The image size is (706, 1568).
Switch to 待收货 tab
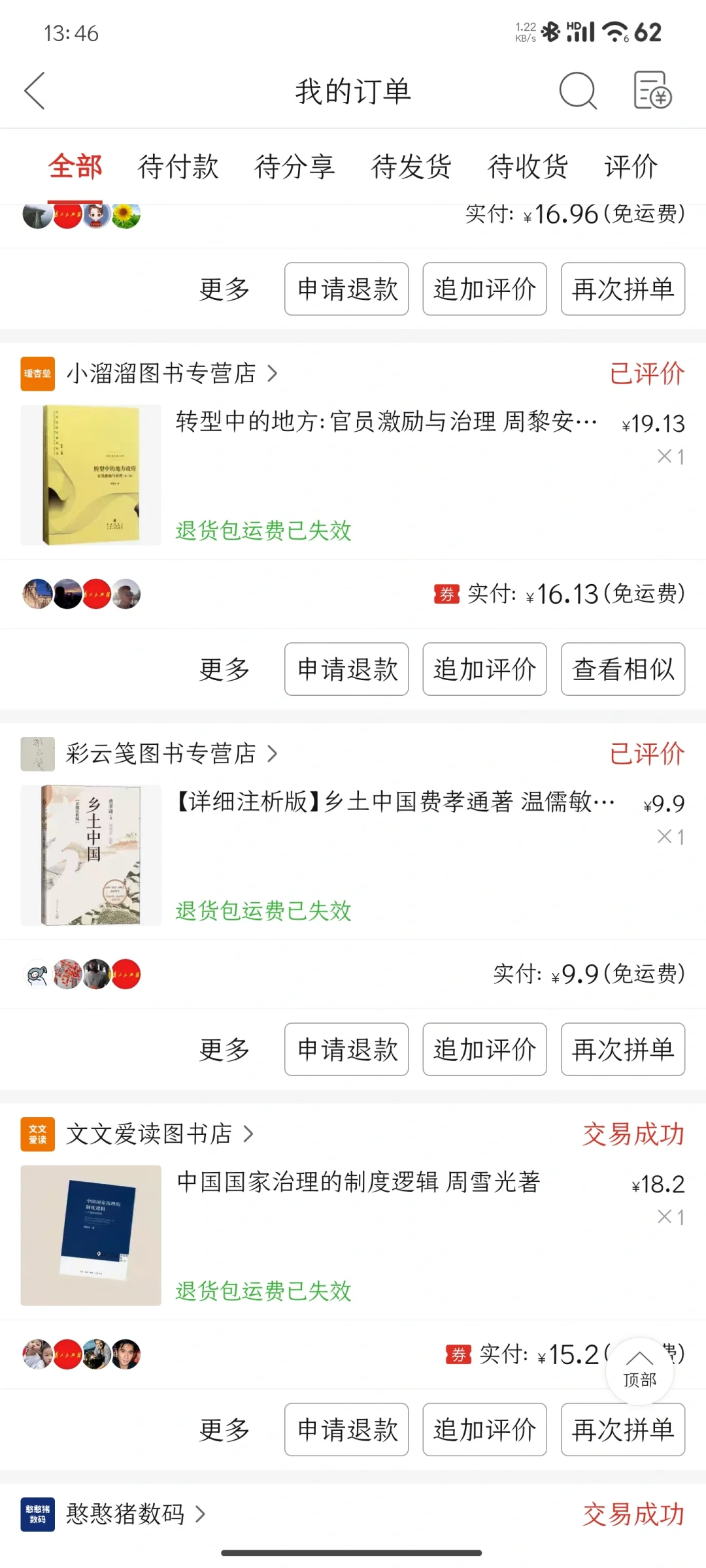pos(528,167)
